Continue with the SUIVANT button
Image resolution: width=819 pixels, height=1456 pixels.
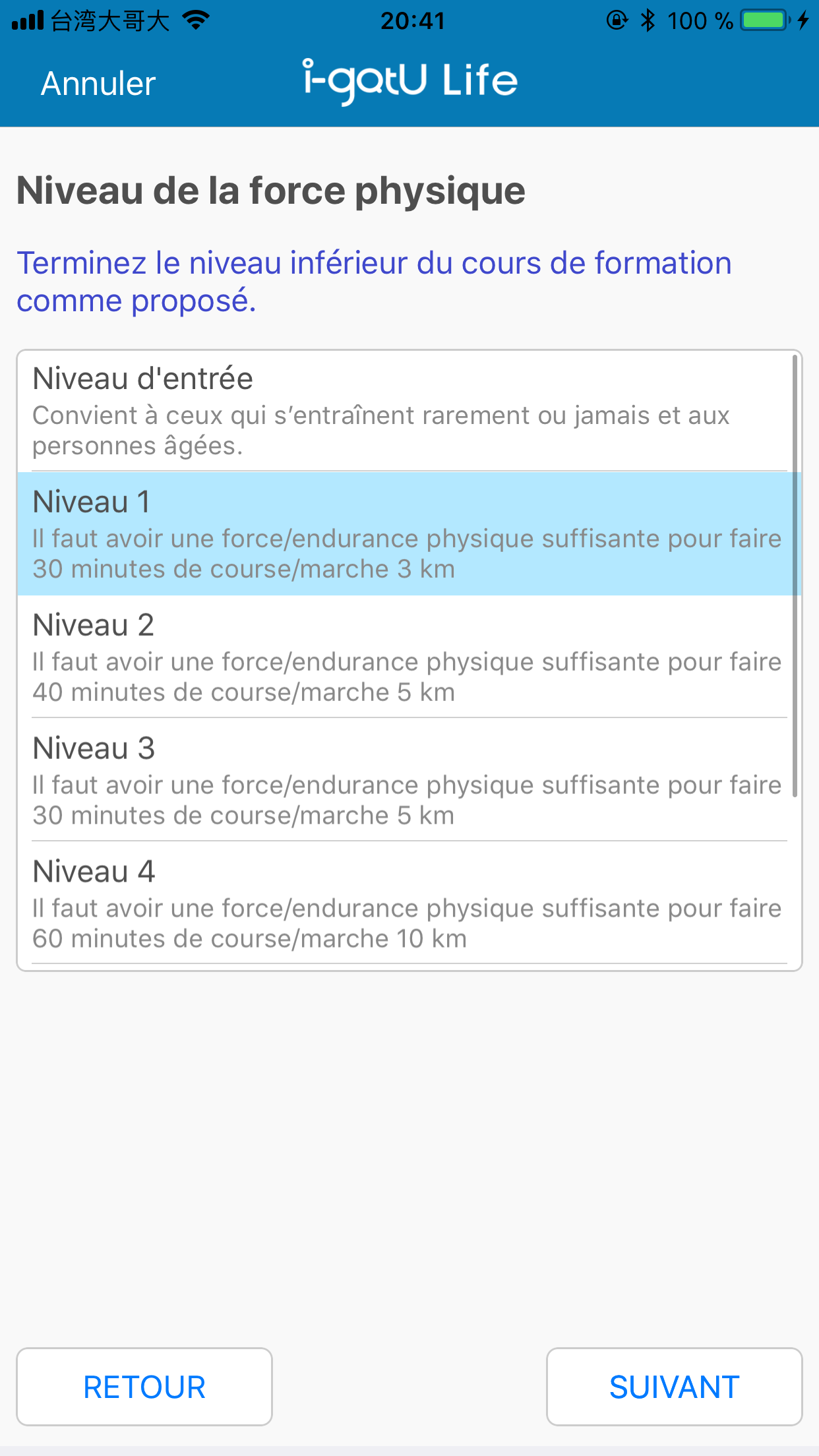(674, 1387)
